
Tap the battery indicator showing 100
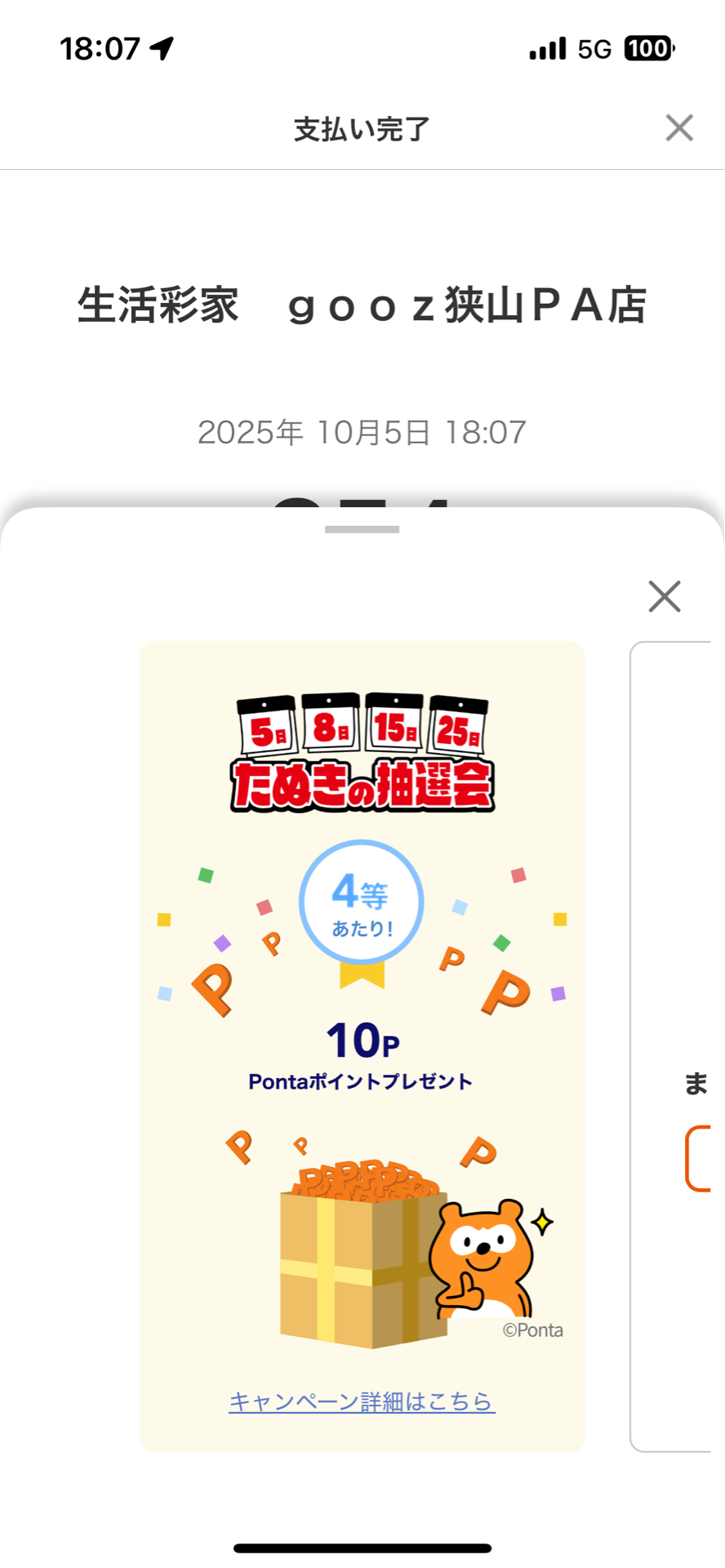(x=647, y=48)
